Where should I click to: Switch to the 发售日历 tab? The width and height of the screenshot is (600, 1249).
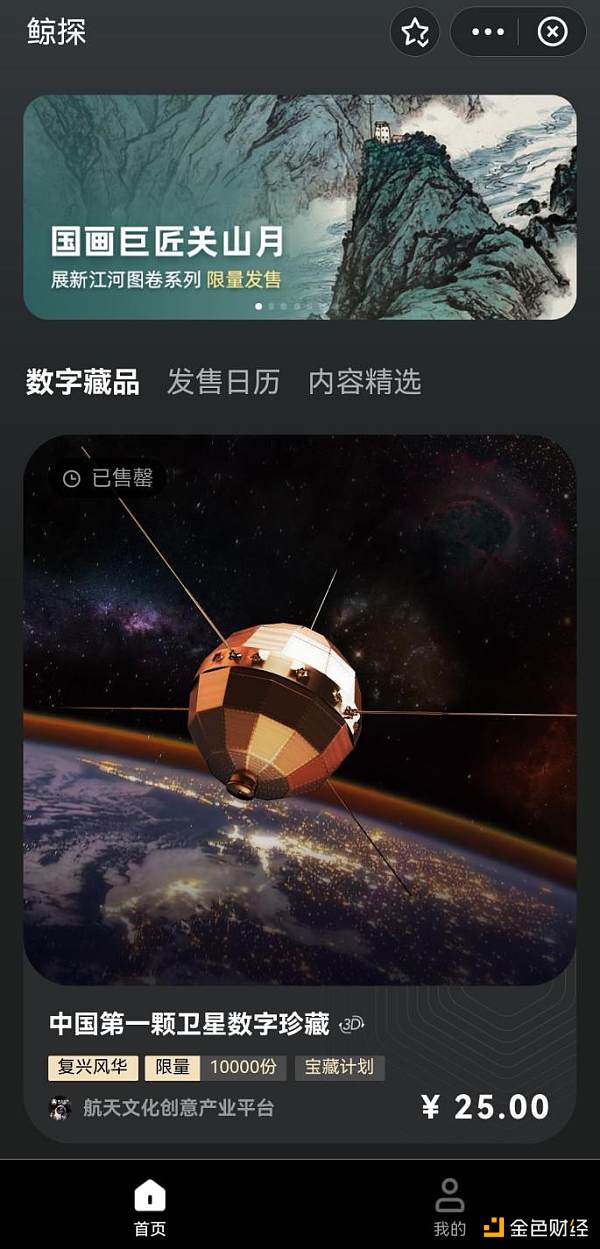[223, 382]
